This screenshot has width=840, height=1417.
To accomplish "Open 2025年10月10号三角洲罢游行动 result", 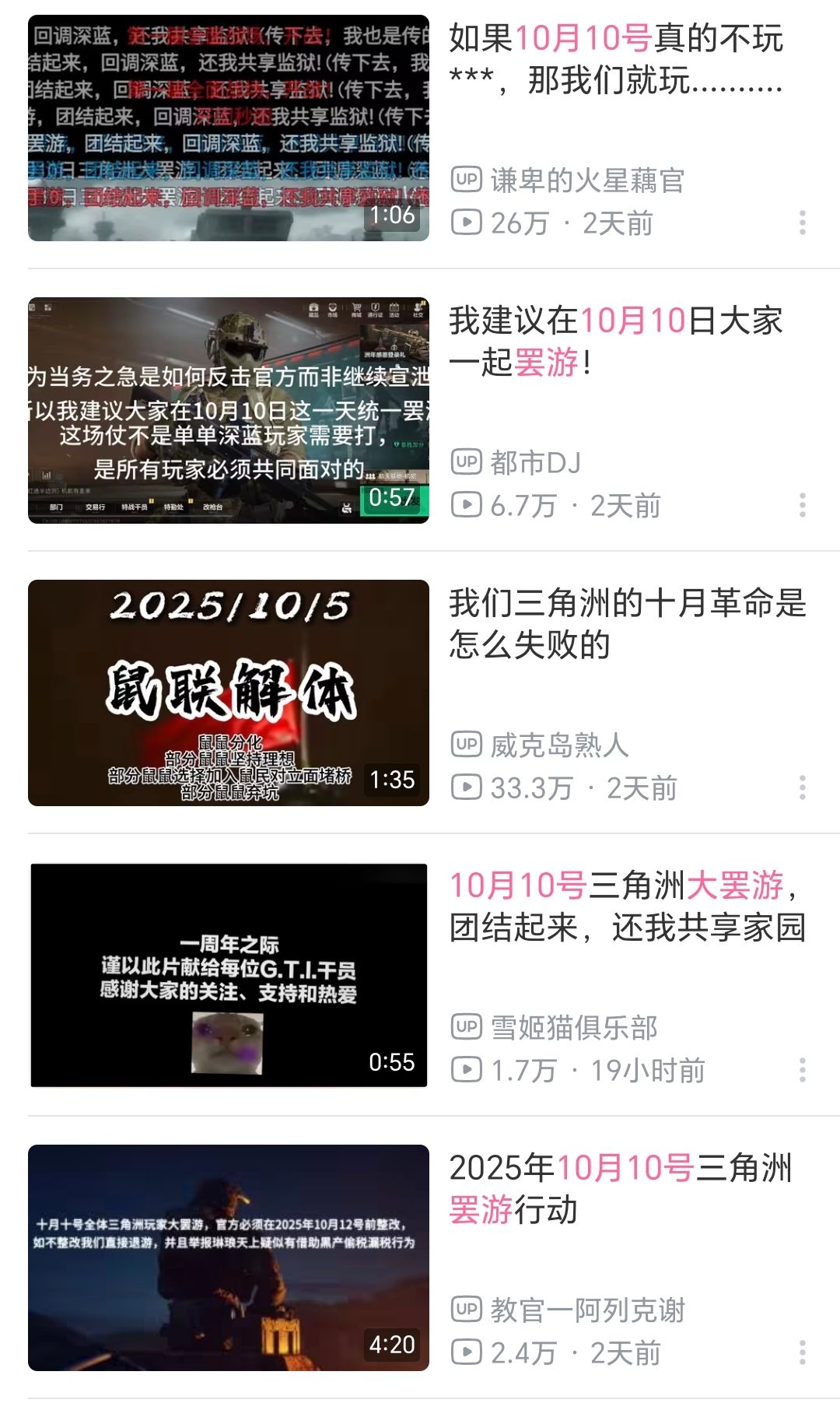I will click(620, 1189).
